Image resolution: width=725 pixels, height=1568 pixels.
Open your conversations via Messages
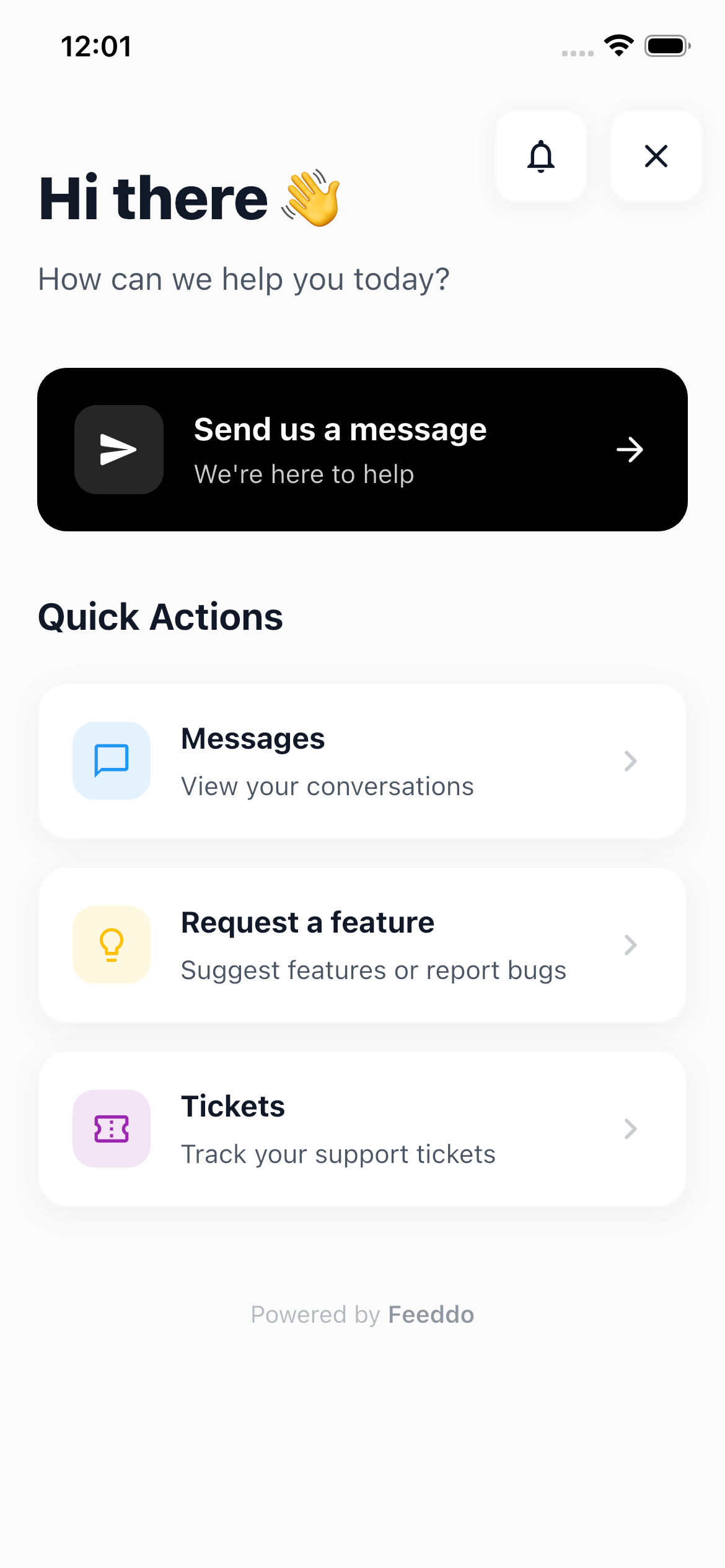362,760
